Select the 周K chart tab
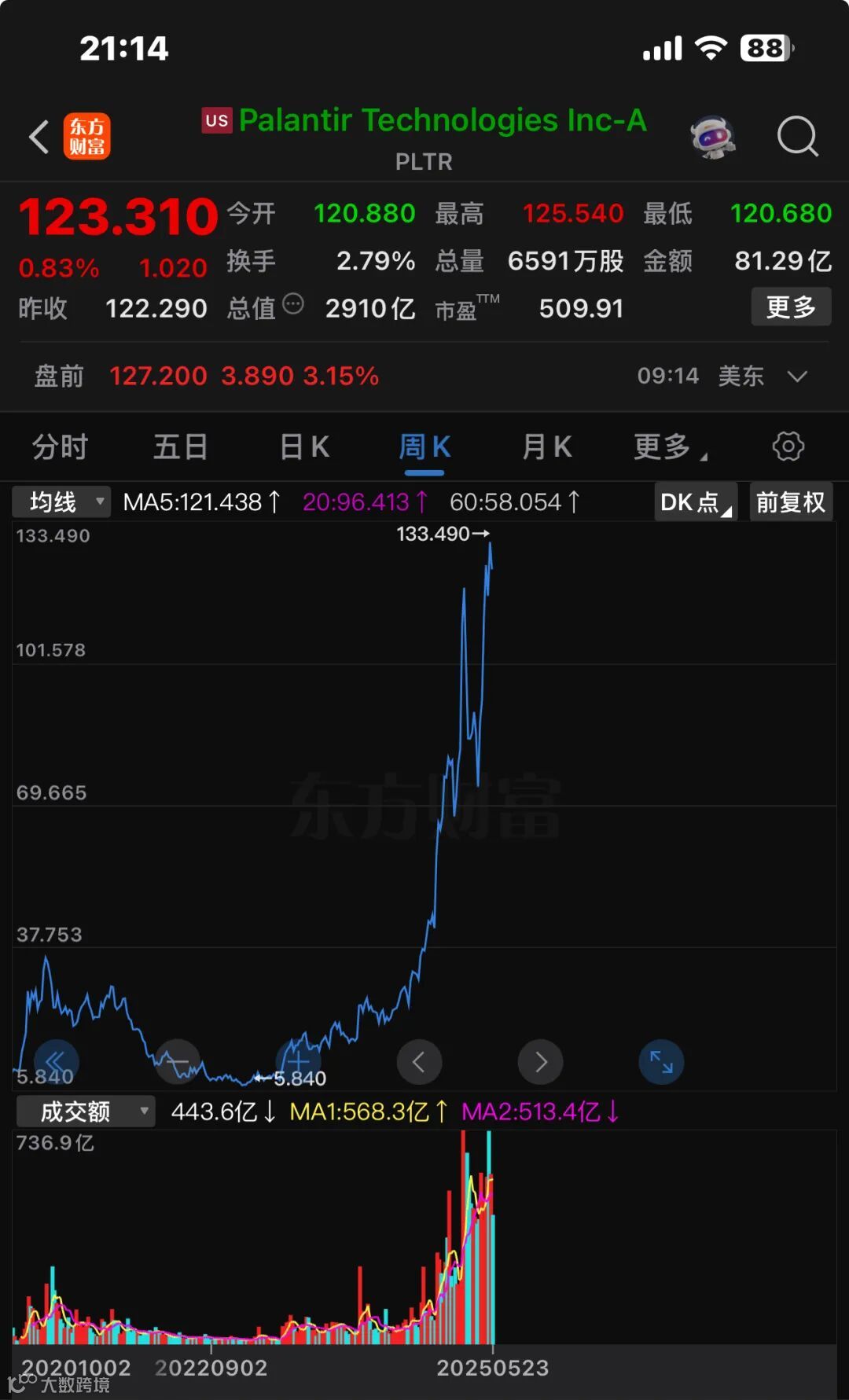This screenshot has width=849, height=1400. tap(424, 446)
